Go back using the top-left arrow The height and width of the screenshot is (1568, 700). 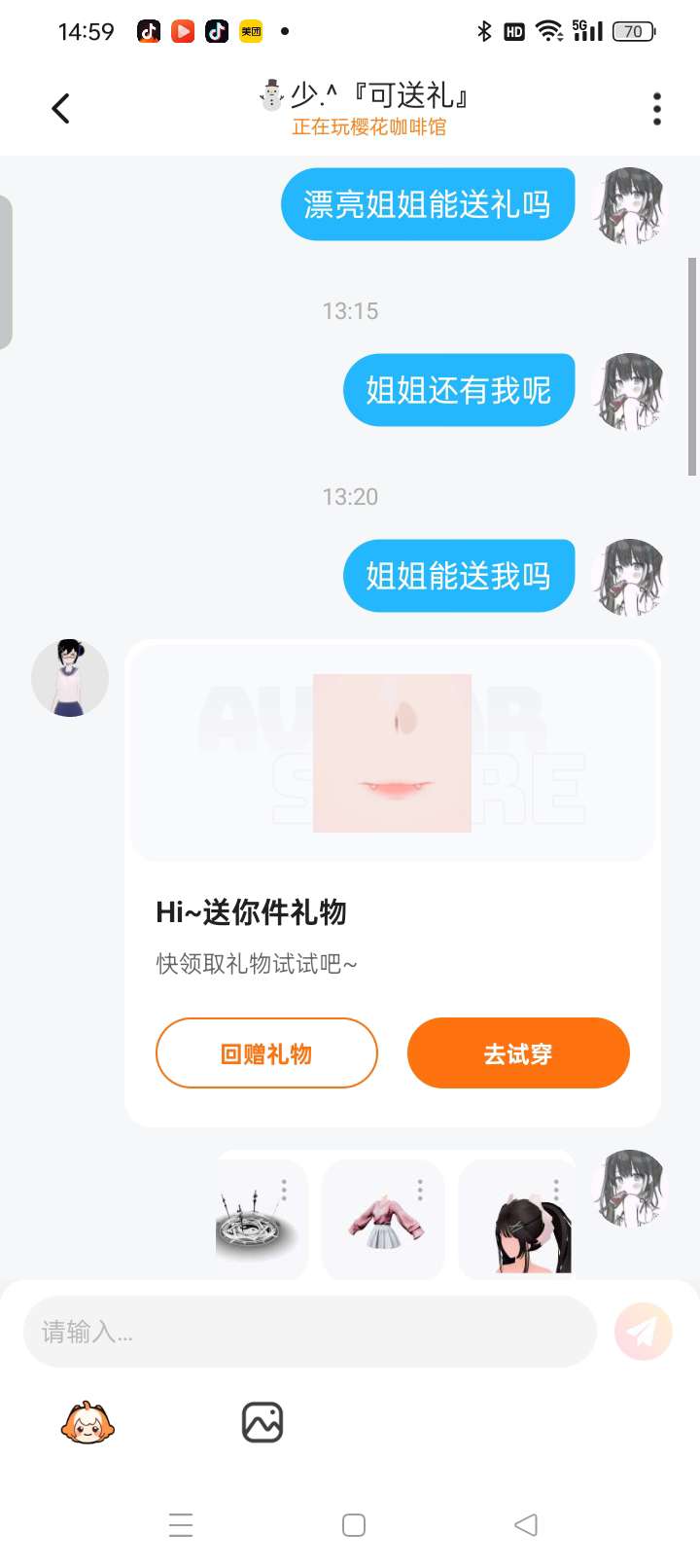click(x=60, y=108)
